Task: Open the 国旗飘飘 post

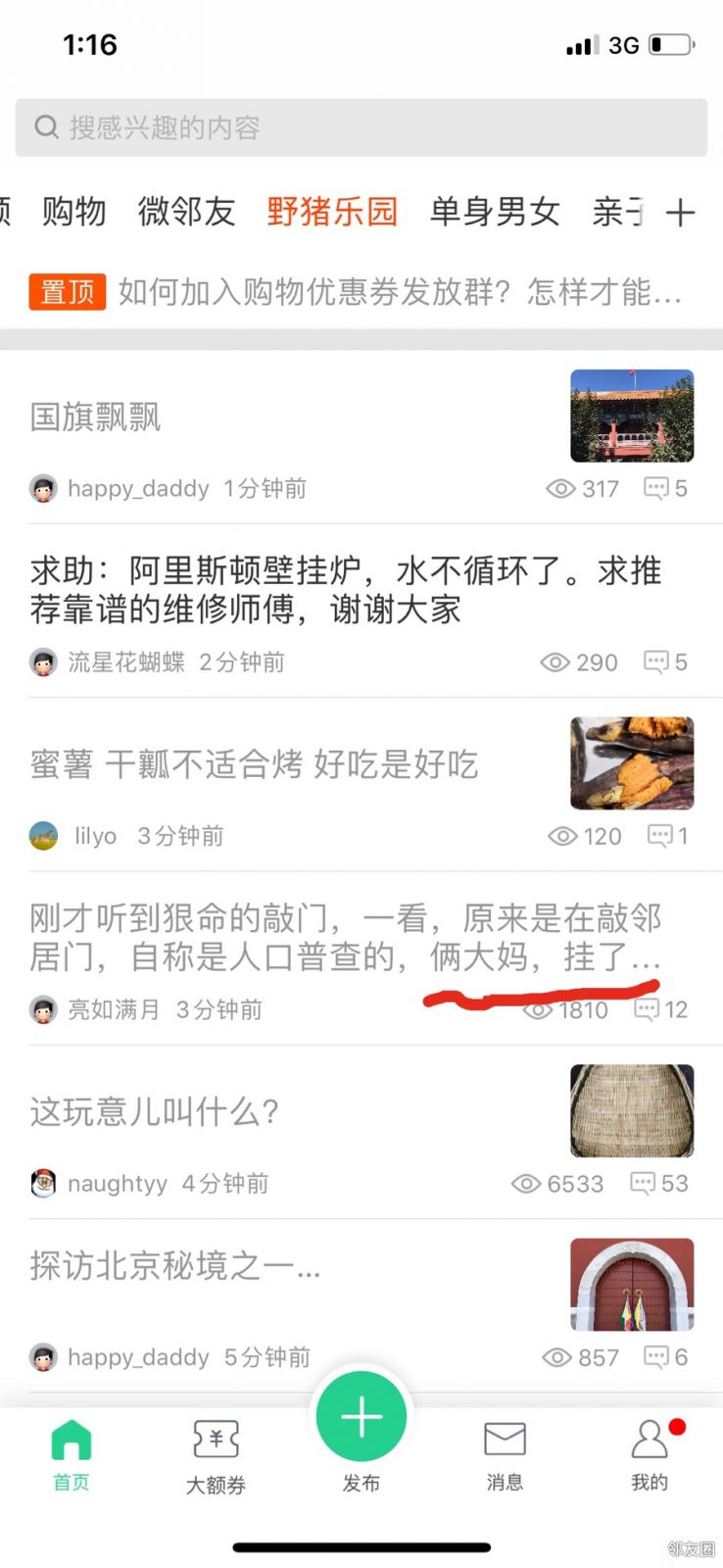Action: pos(96,417)
